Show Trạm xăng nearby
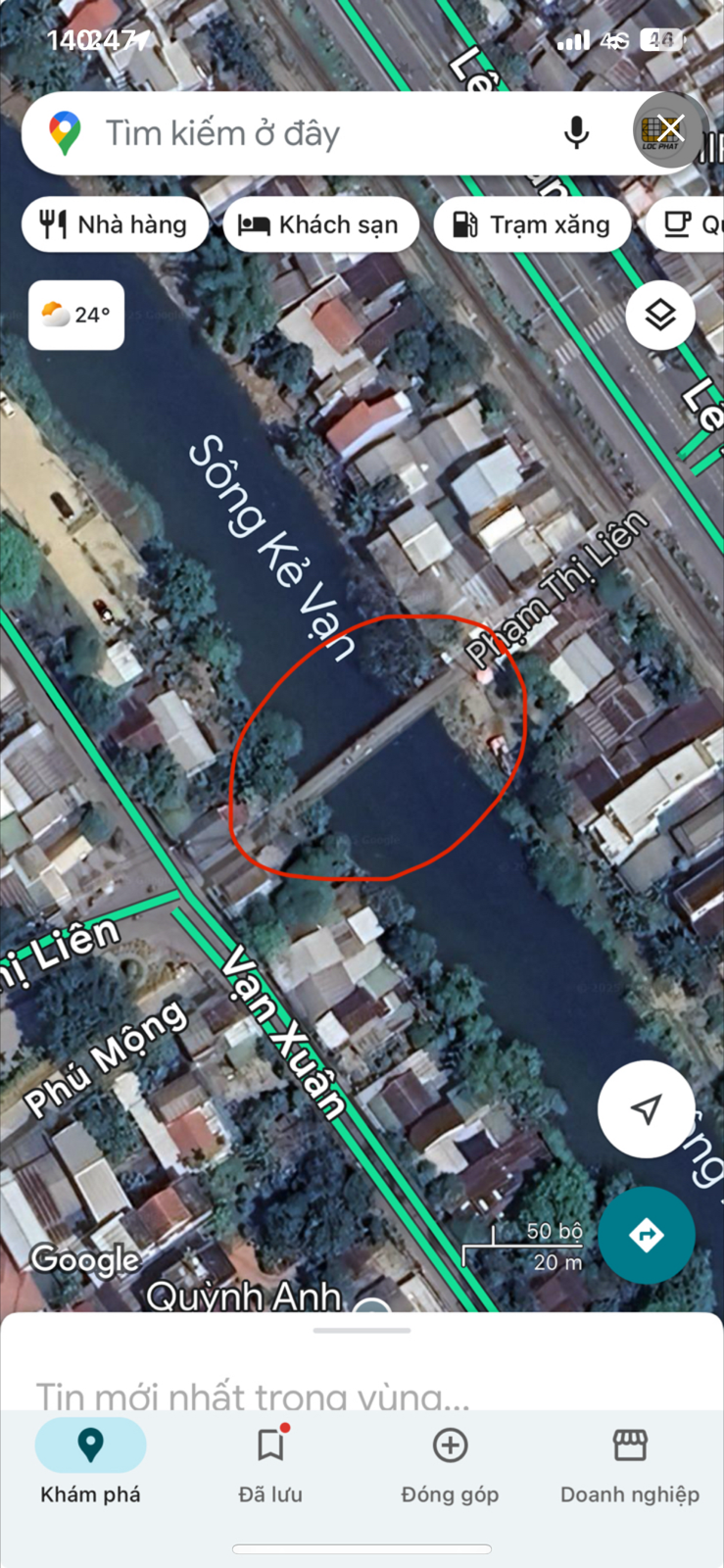 532,224
